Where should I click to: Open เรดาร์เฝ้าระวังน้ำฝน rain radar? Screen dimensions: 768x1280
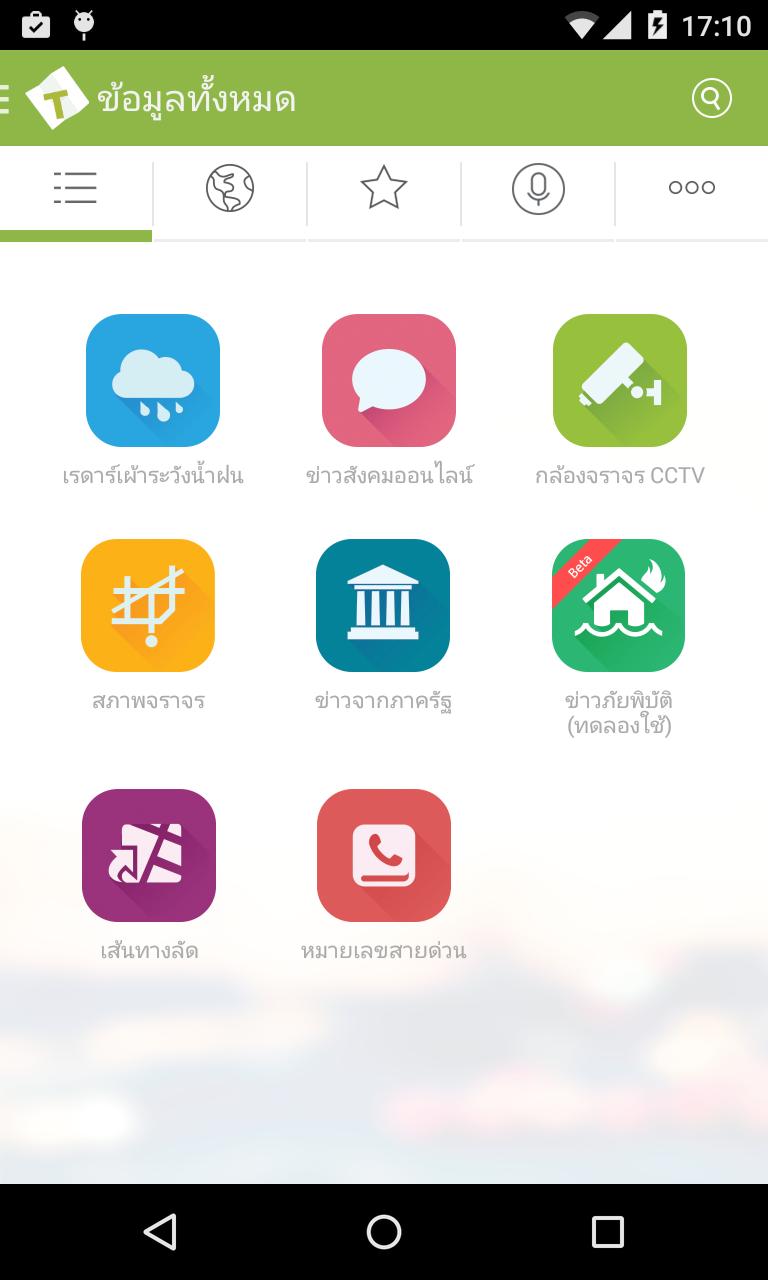click(x=153, y=381)
